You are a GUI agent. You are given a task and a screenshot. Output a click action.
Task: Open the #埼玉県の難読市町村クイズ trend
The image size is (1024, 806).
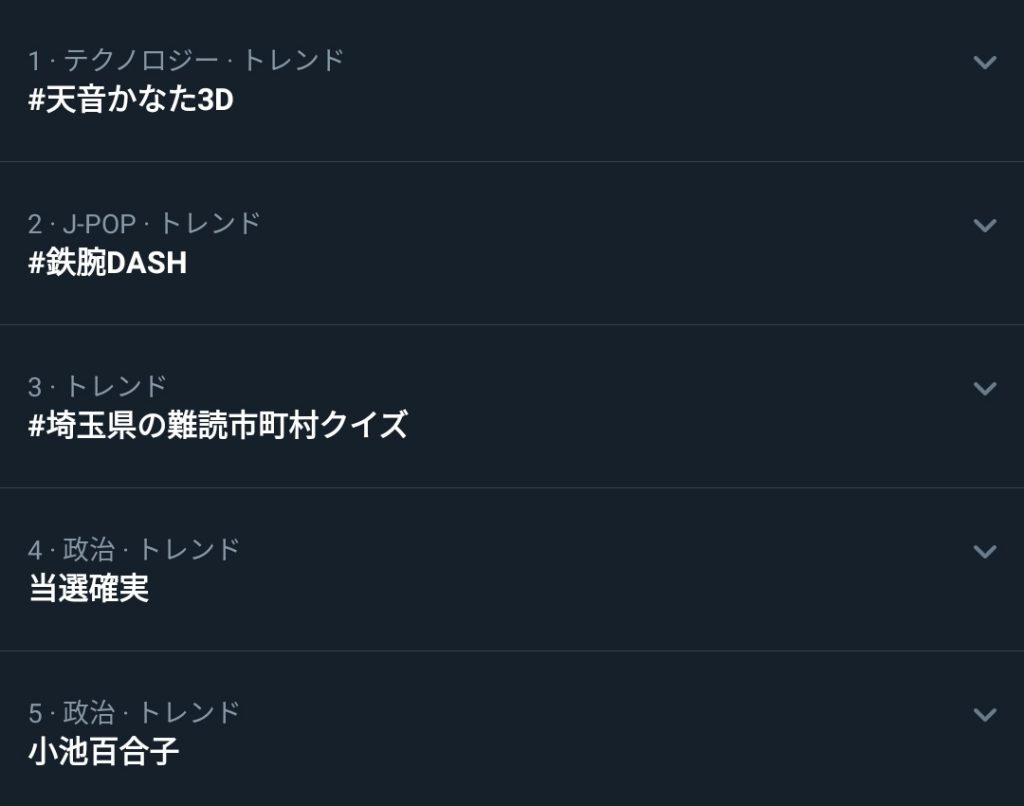(x=218, y=425)
